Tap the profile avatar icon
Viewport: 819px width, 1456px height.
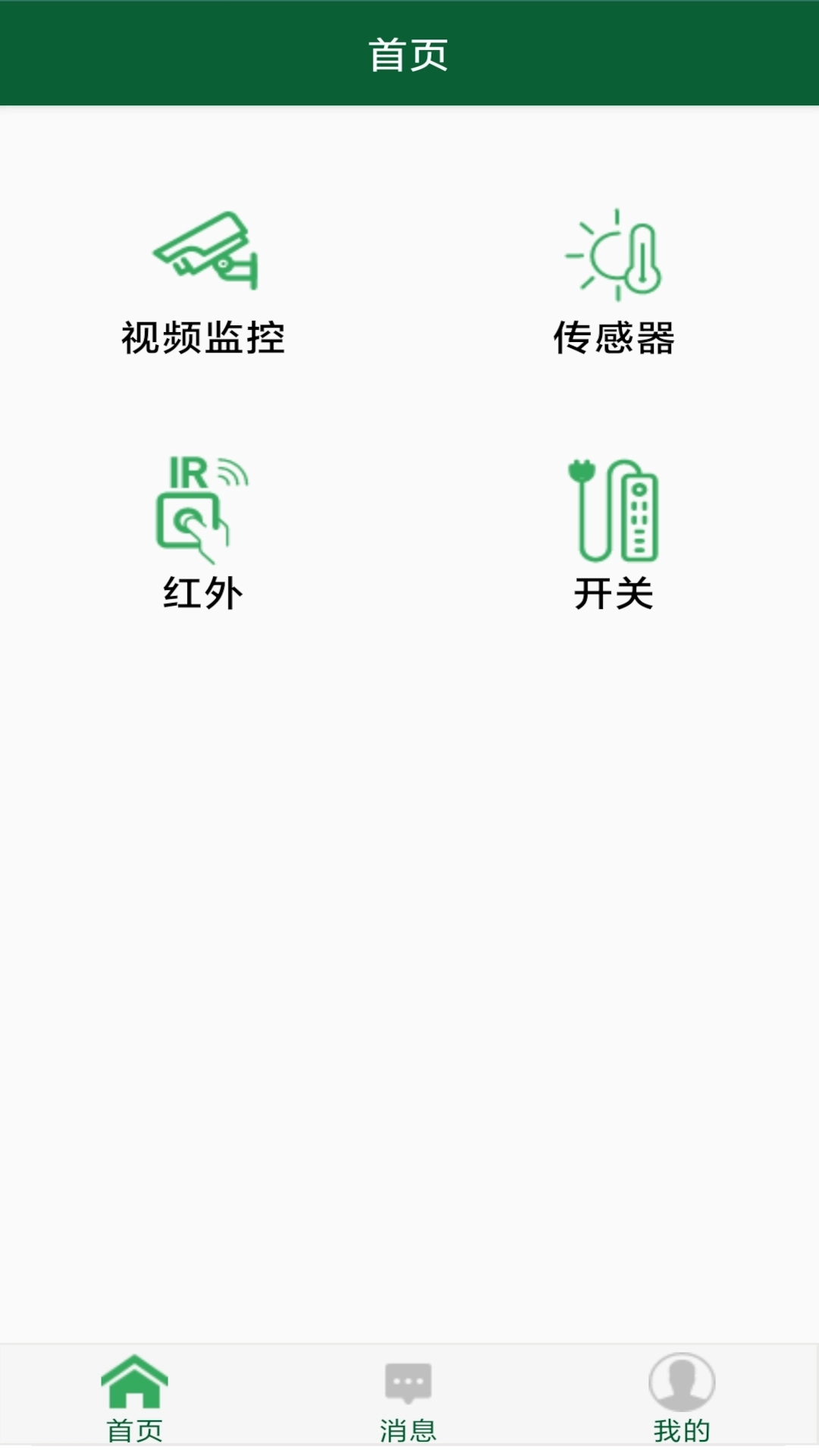(681, 1382)
